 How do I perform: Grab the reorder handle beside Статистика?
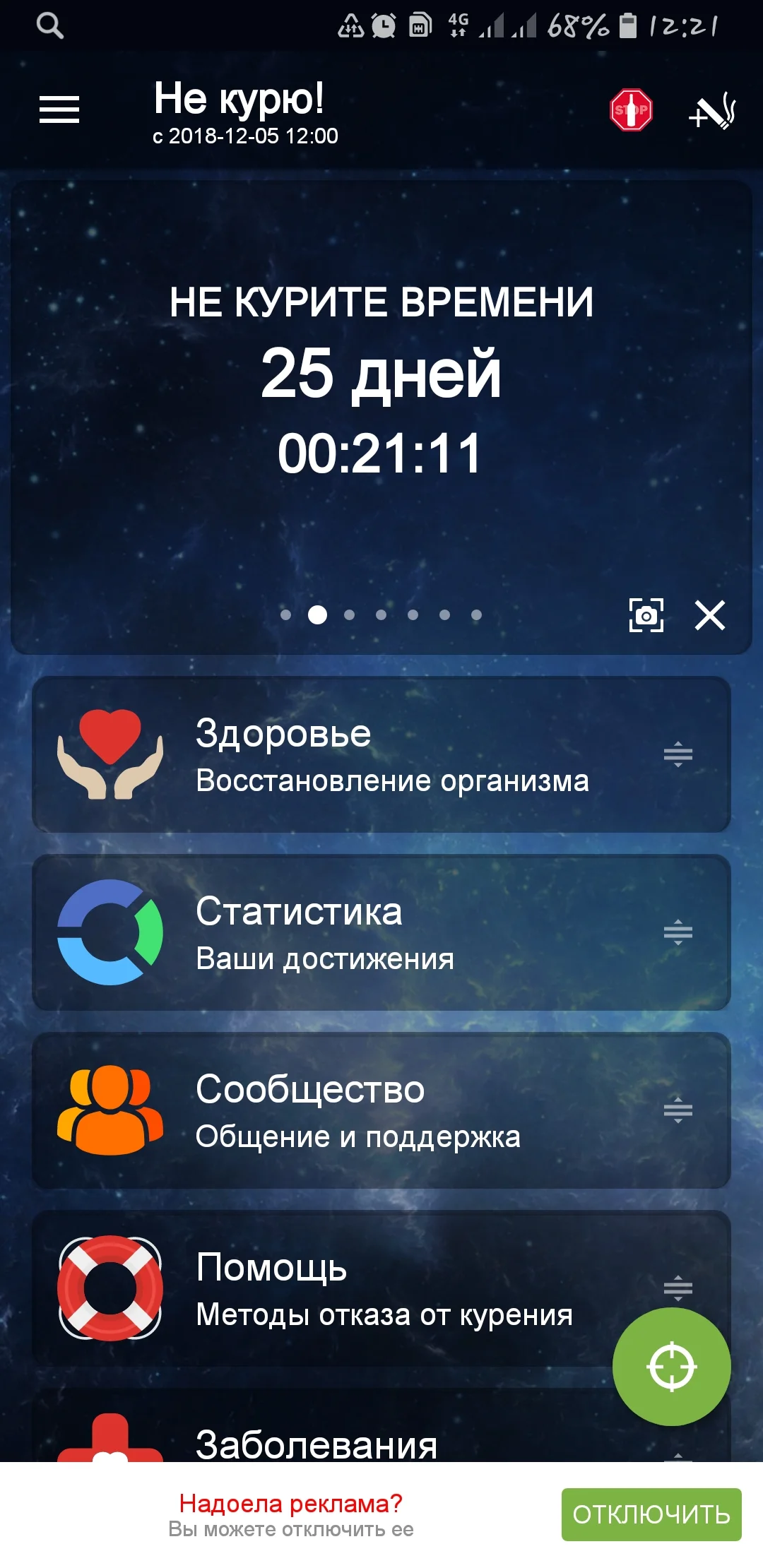[x=677, y=932]
